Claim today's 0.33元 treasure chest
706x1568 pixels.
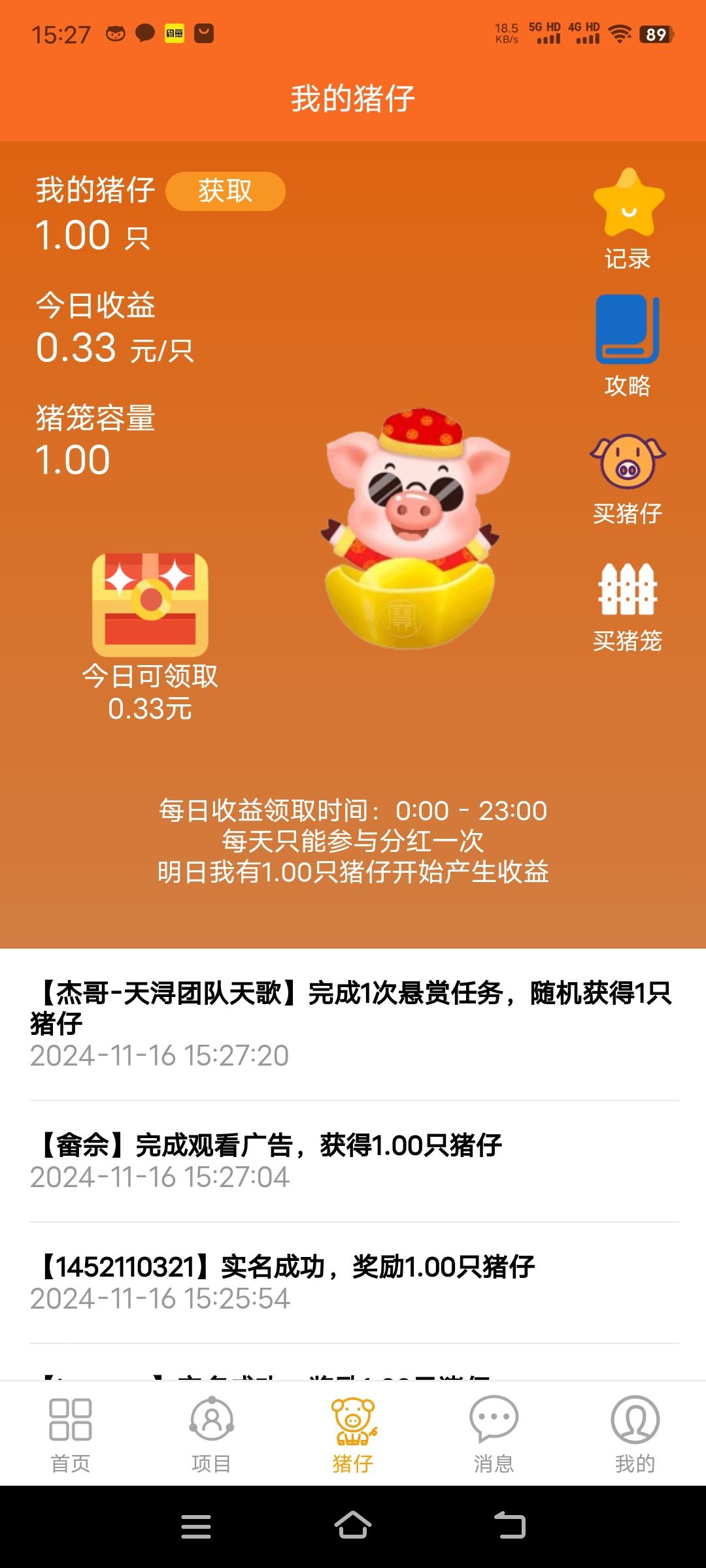[x=150, y=606]
